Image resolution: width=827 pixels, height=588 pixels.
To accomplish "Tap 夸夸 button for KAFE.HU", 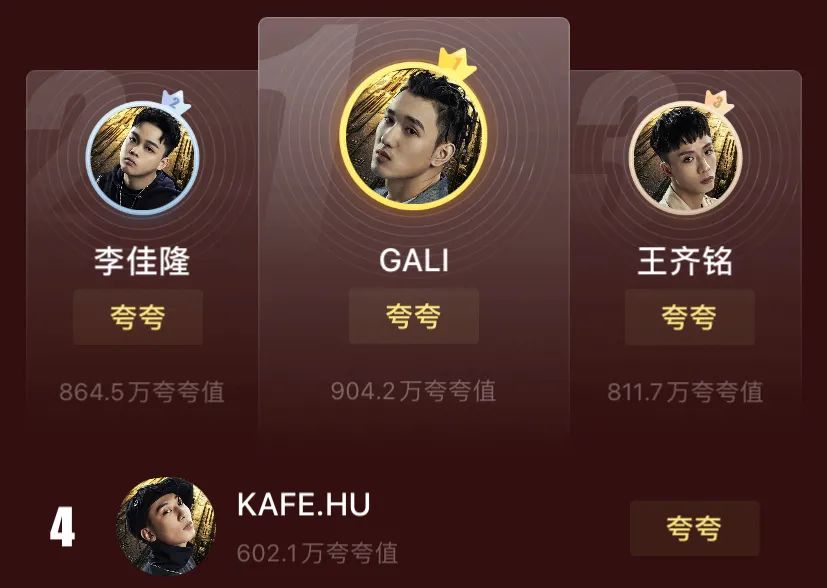I will coord(694,528).
